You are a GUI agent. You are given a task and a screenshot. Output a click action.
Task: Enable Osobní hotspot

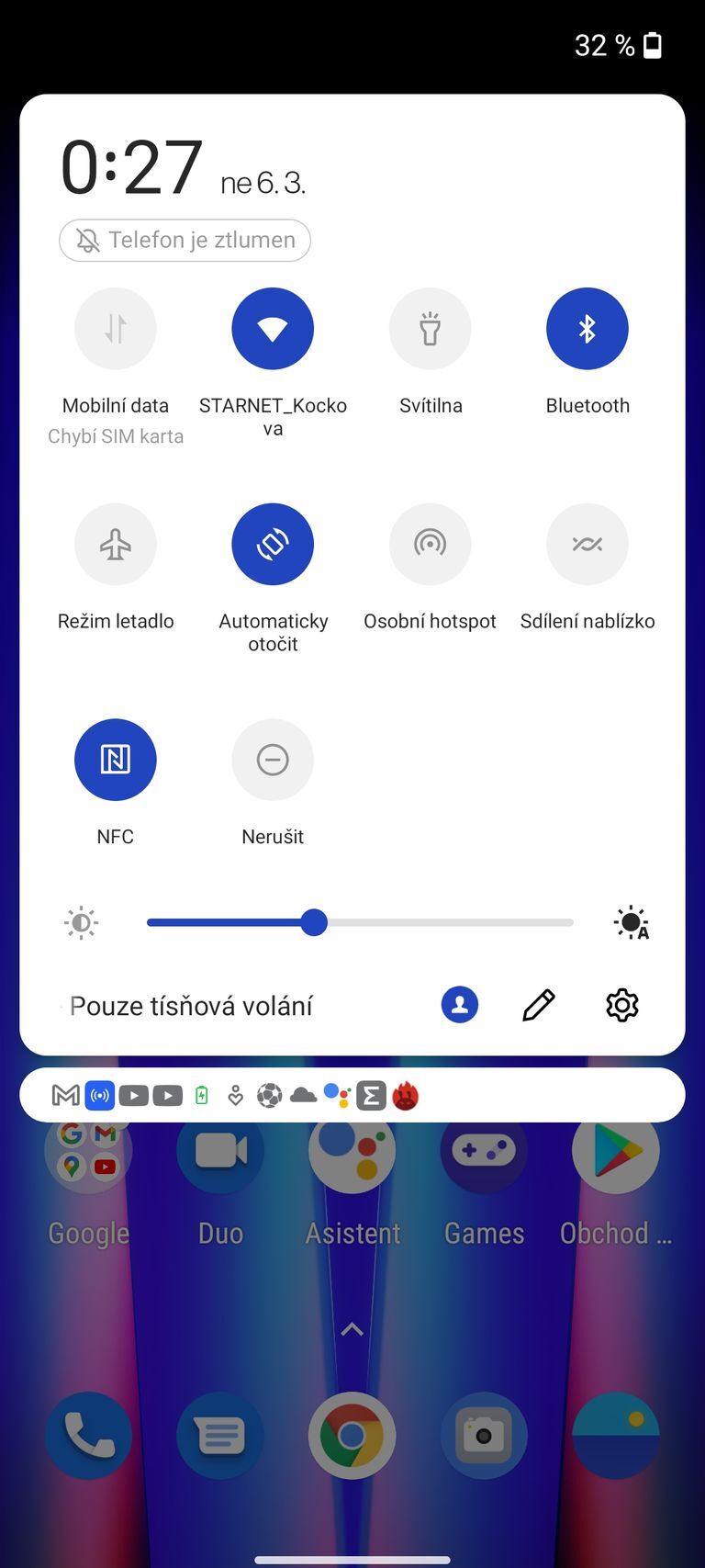pyautogui.click(x=430, y=544)
